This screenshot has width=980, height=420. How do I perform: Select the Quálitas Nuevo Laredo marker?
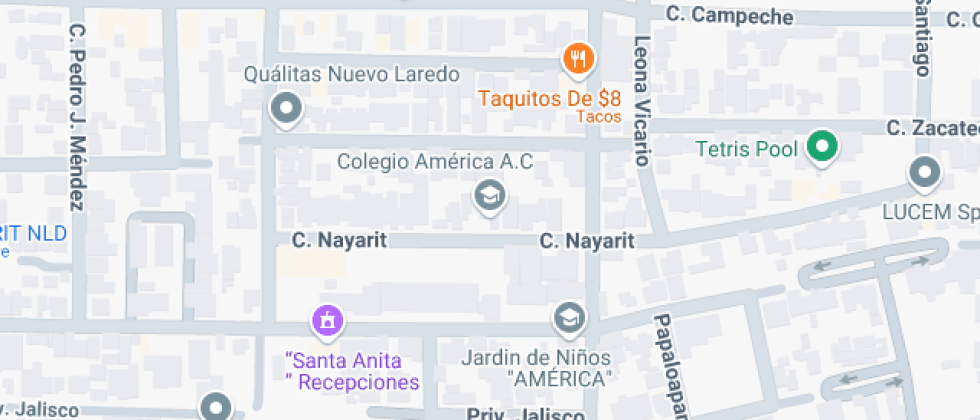coord(287,108)
